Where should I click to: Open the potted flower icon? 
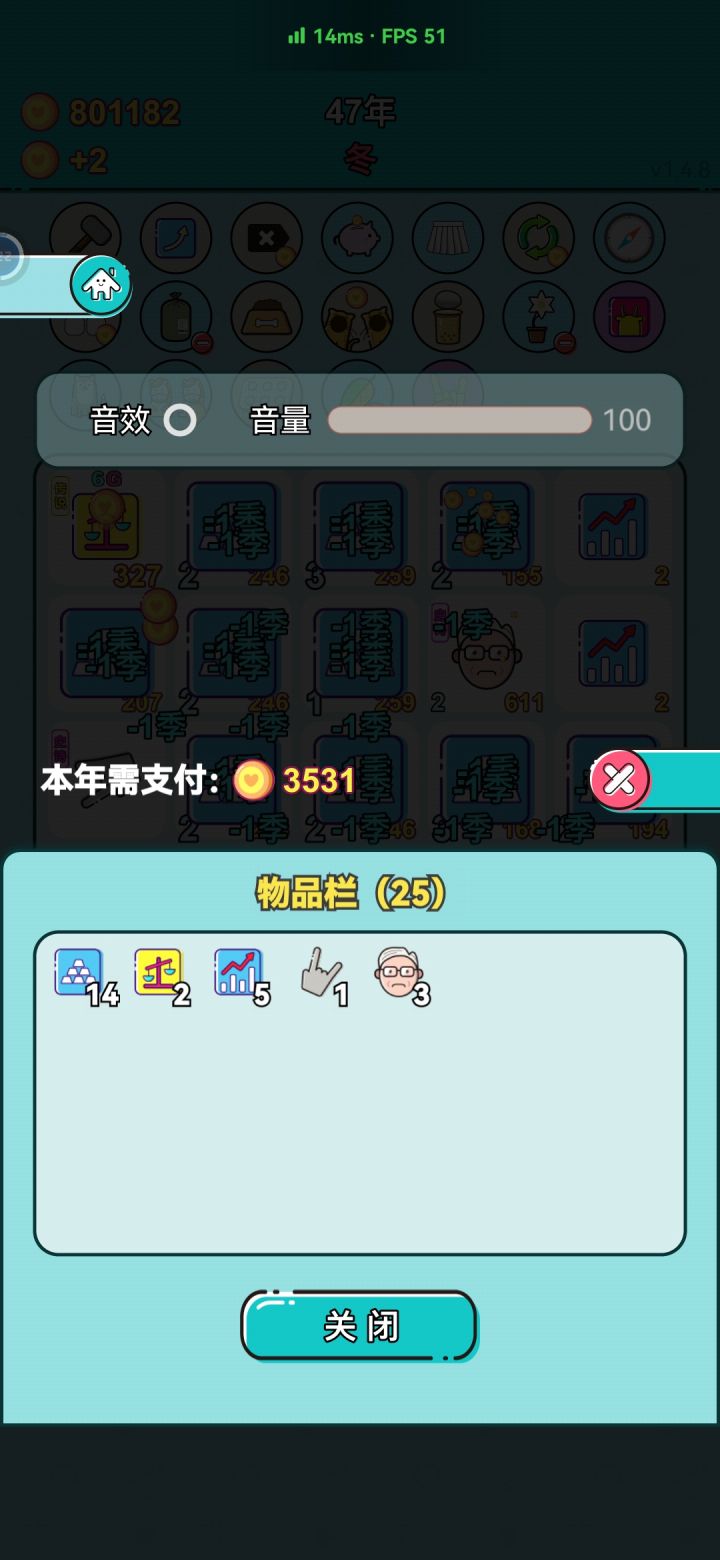click(x=538, y=316)
